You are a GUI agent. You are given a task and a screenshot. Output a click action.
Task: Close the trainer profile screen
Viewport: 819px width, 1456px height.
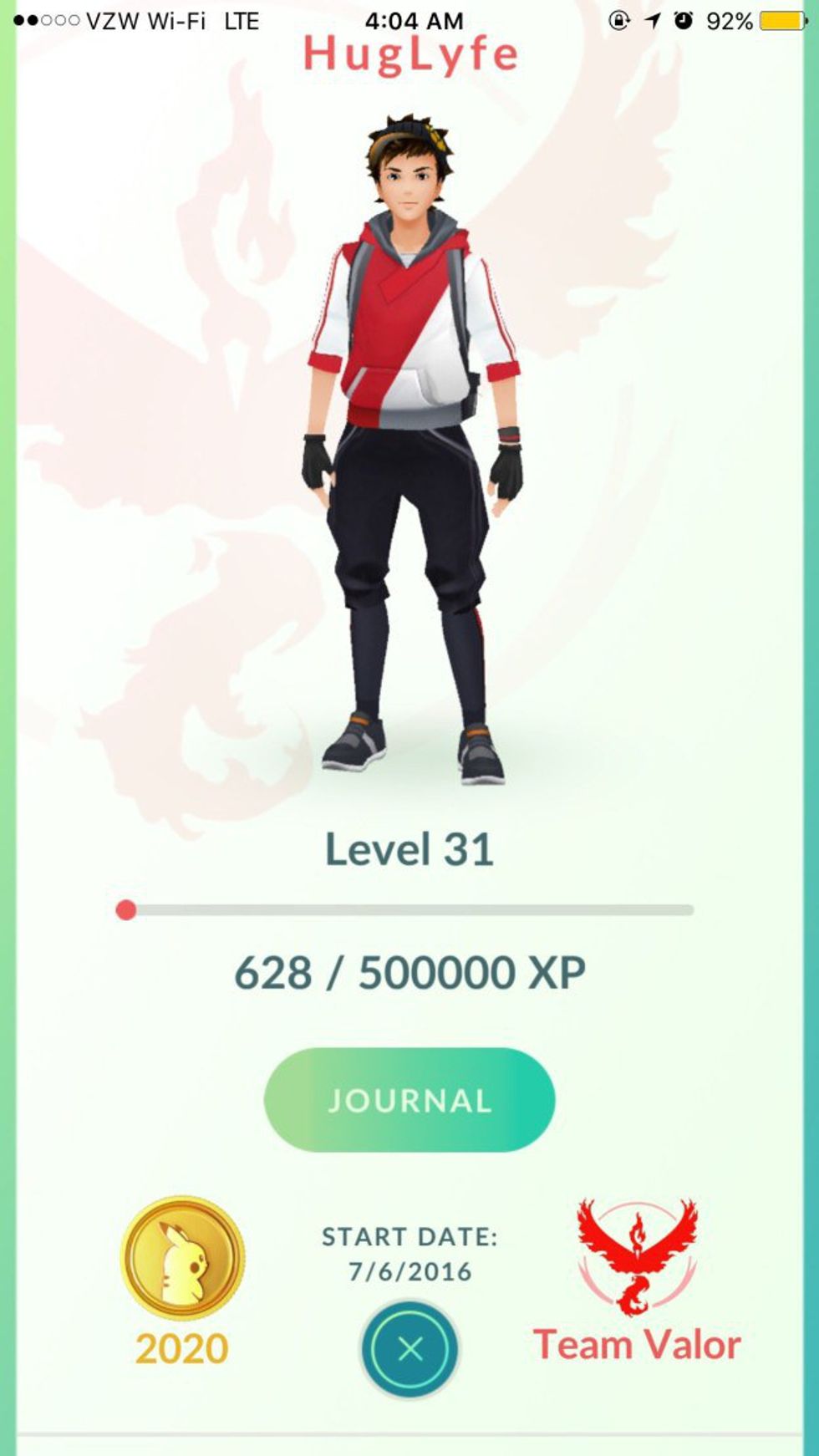[x=409, y=1348]
